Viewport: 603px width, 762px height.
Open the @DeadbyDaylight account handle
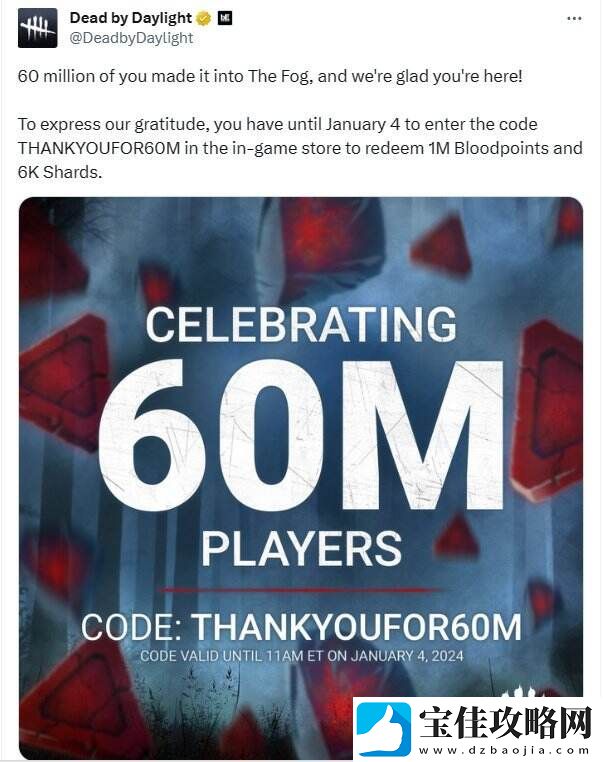[131, 38]
